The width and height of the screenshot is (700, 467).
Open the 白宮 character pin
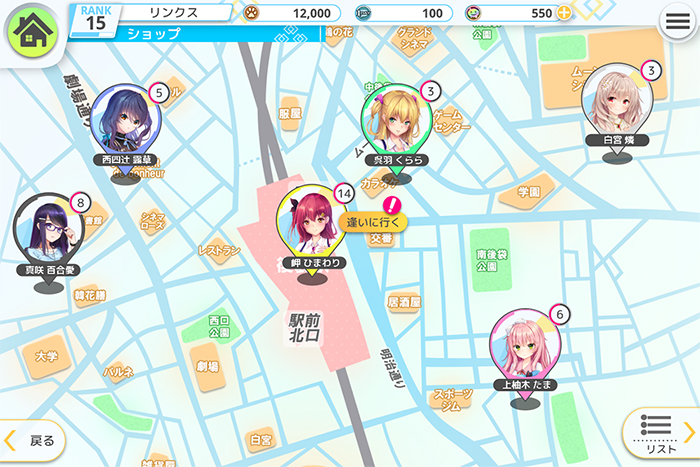[617, 102]
